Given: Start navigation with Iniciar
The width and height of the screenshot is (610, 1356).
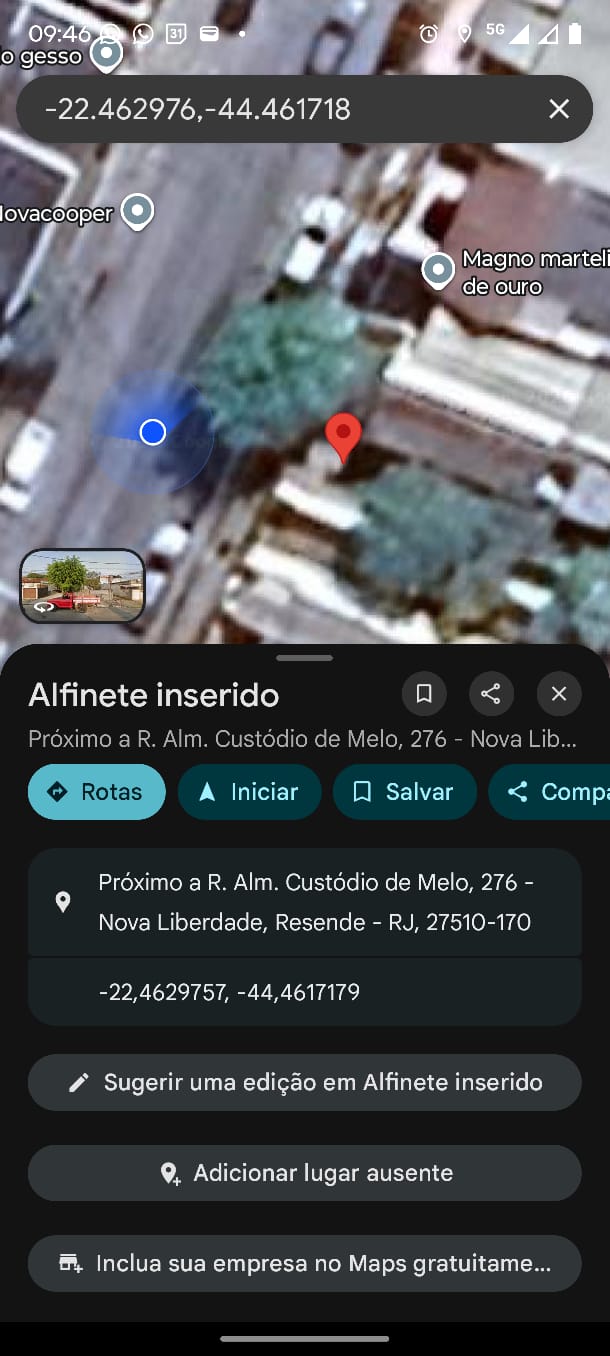Looking at the screenshot, I should coord(249,792).
